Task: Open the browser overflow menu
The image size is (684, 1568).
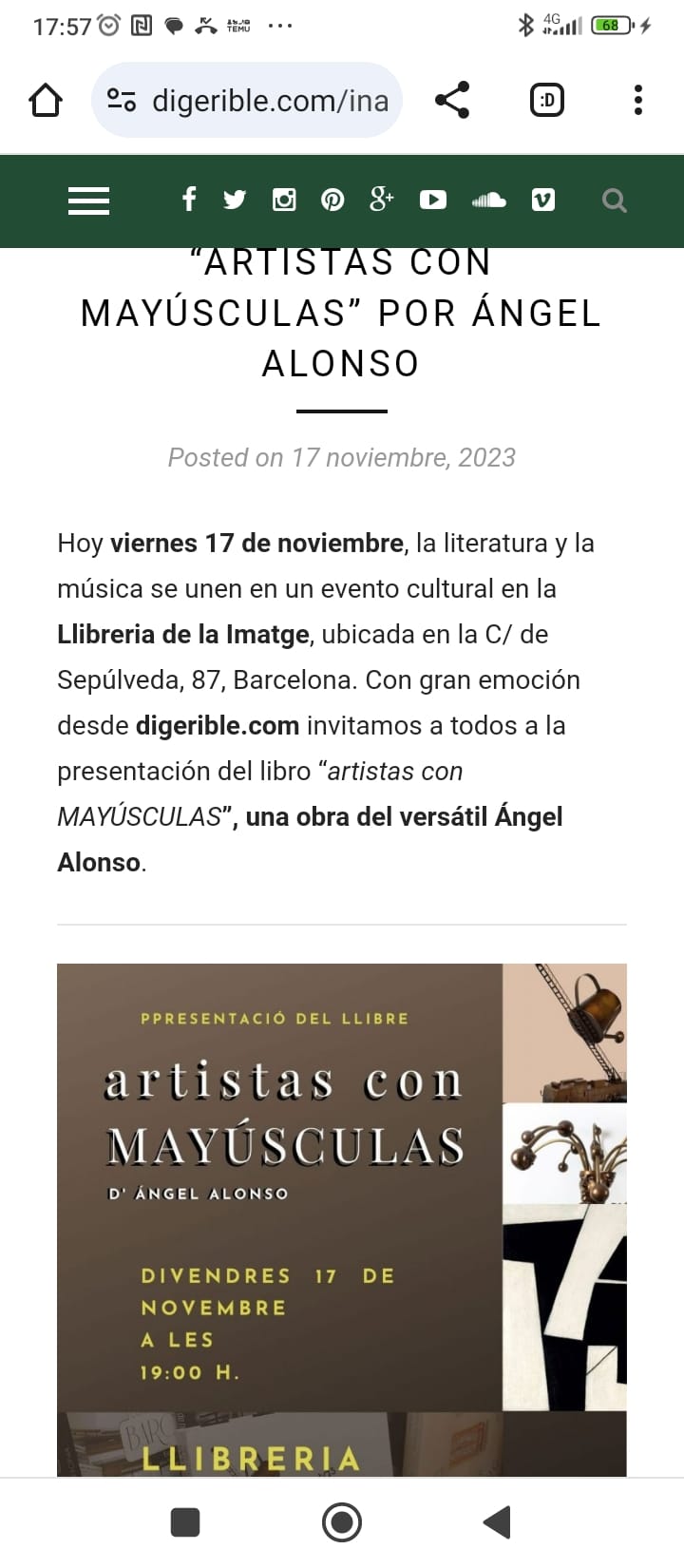Action: click(x=637, y=100)
